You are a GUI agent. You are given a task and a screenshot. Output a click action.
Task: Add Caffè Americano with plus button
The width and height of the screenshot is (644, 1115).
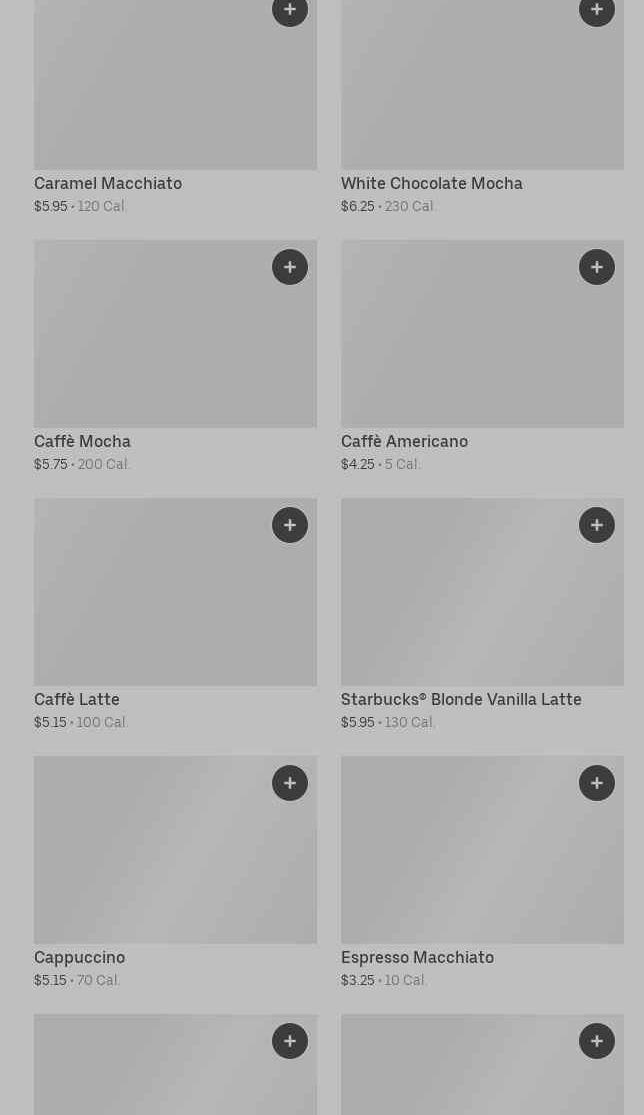(597, 267)
